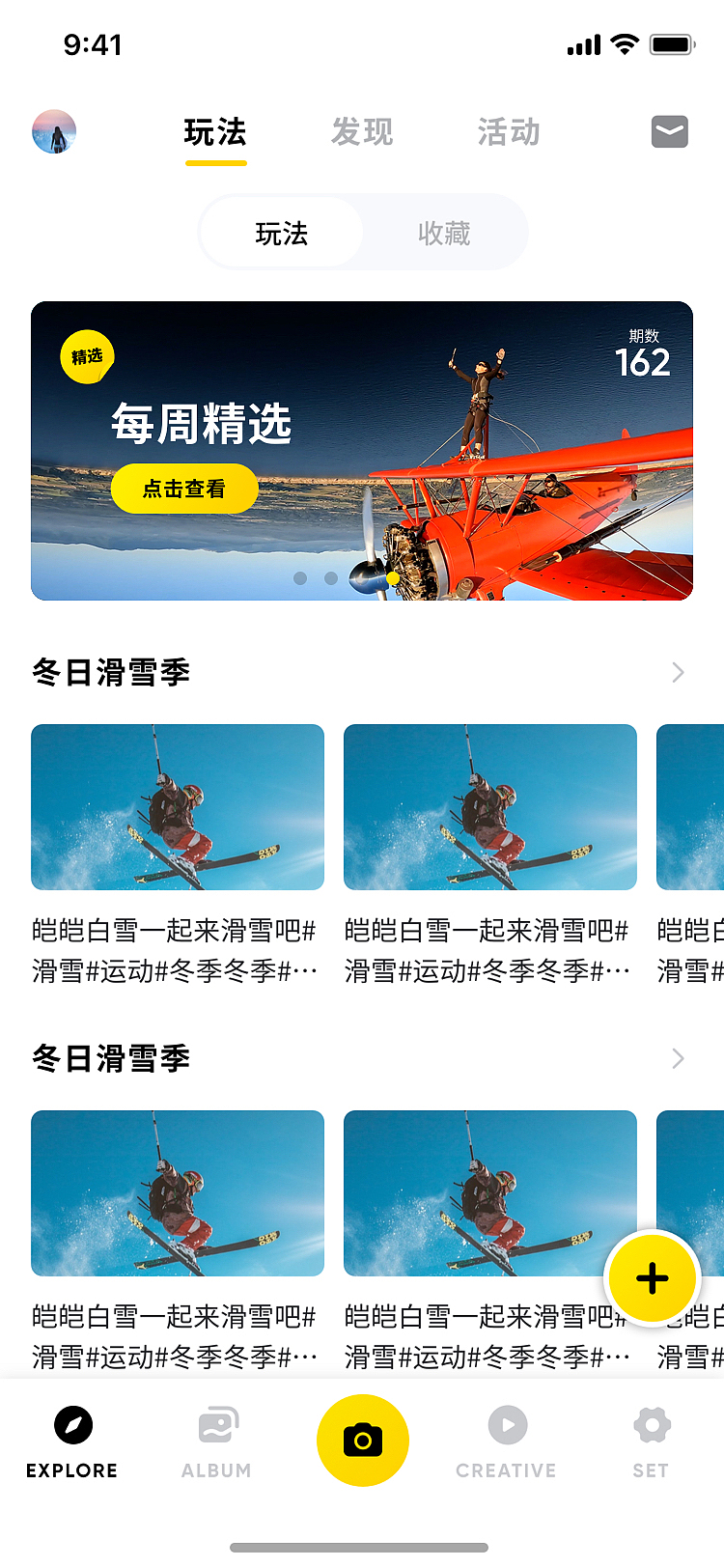Tap the yellow plus floating button
This screenshot has height=1568, width=724.
[x=653, y=1277]
